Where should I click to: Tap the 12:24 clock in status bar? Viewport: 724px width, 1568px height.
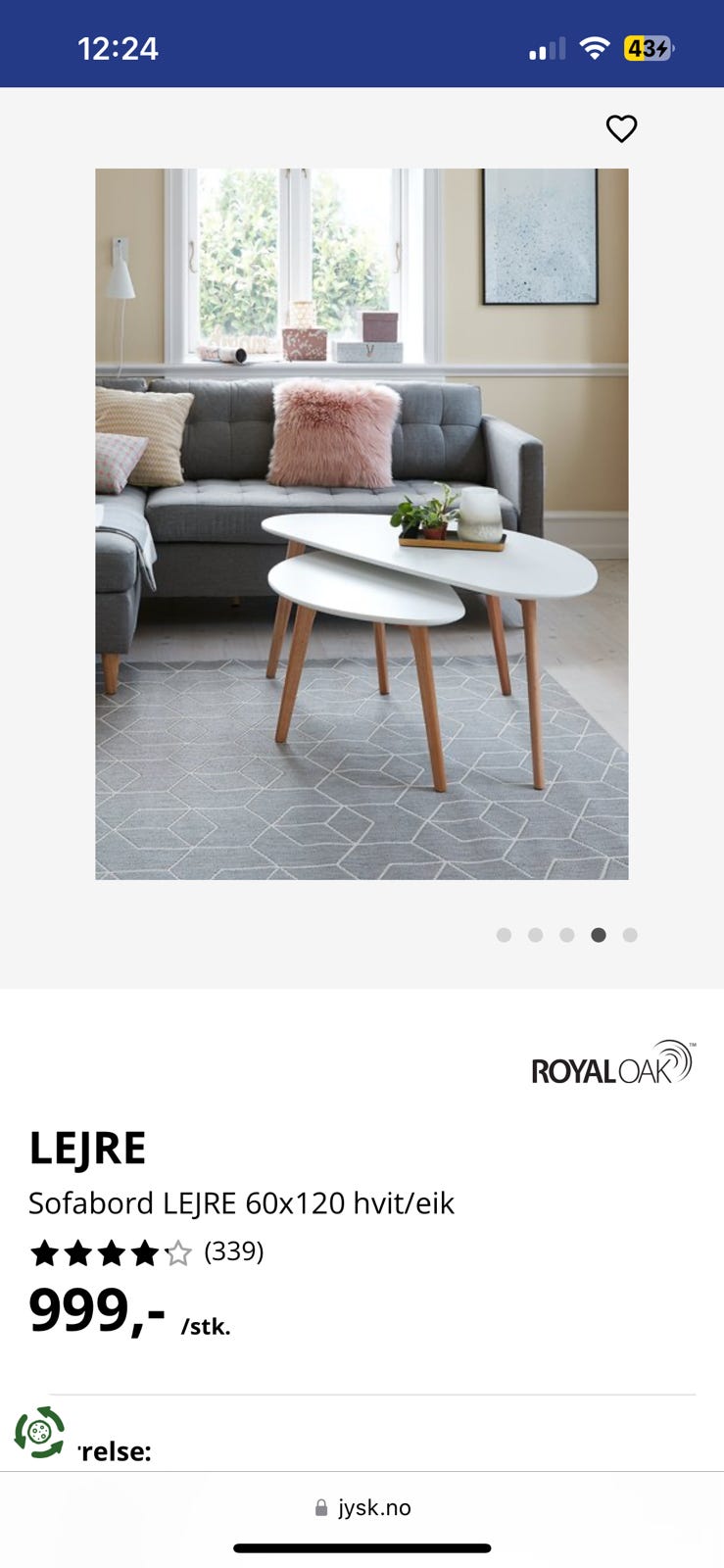(120, 46)
